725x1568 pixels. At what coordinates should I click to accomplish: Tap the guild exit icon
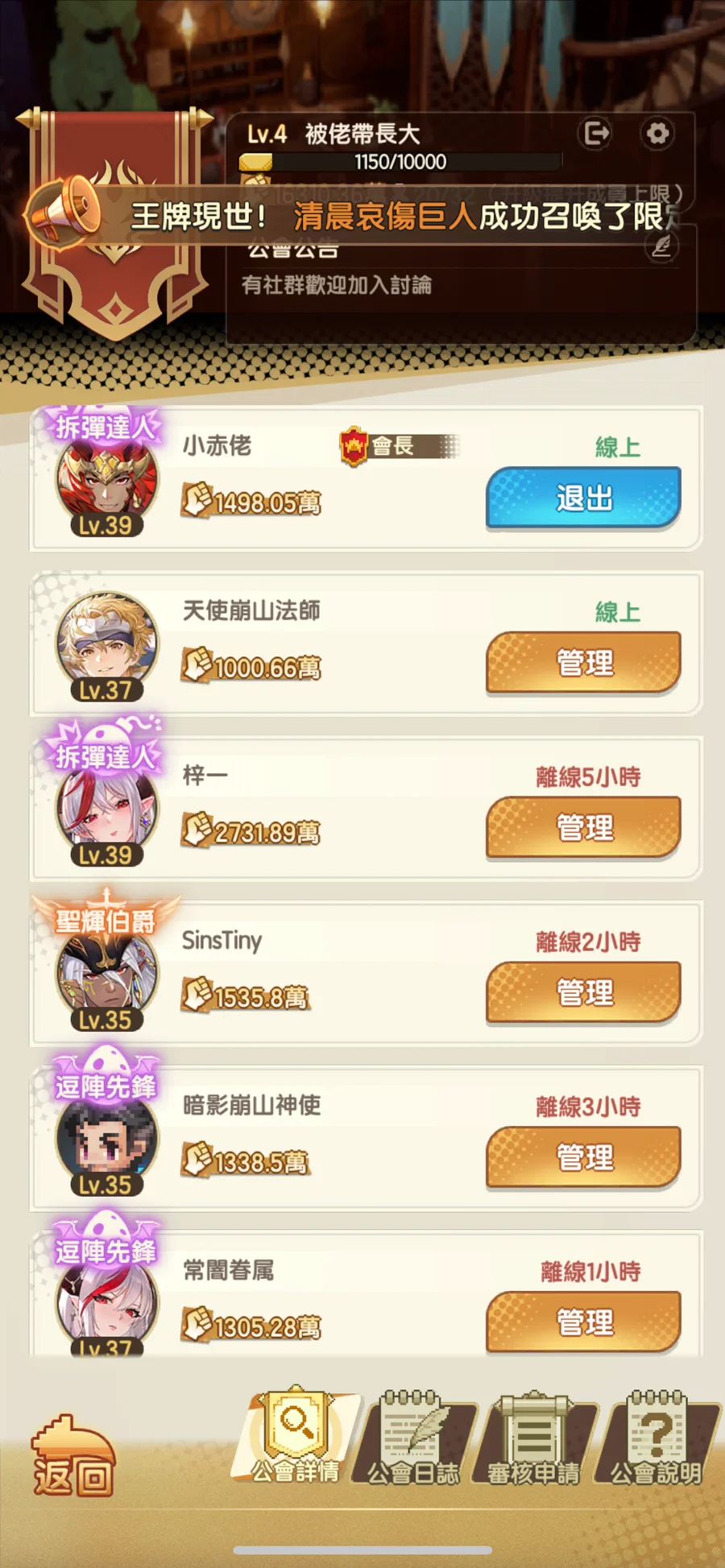coord(595,133)
